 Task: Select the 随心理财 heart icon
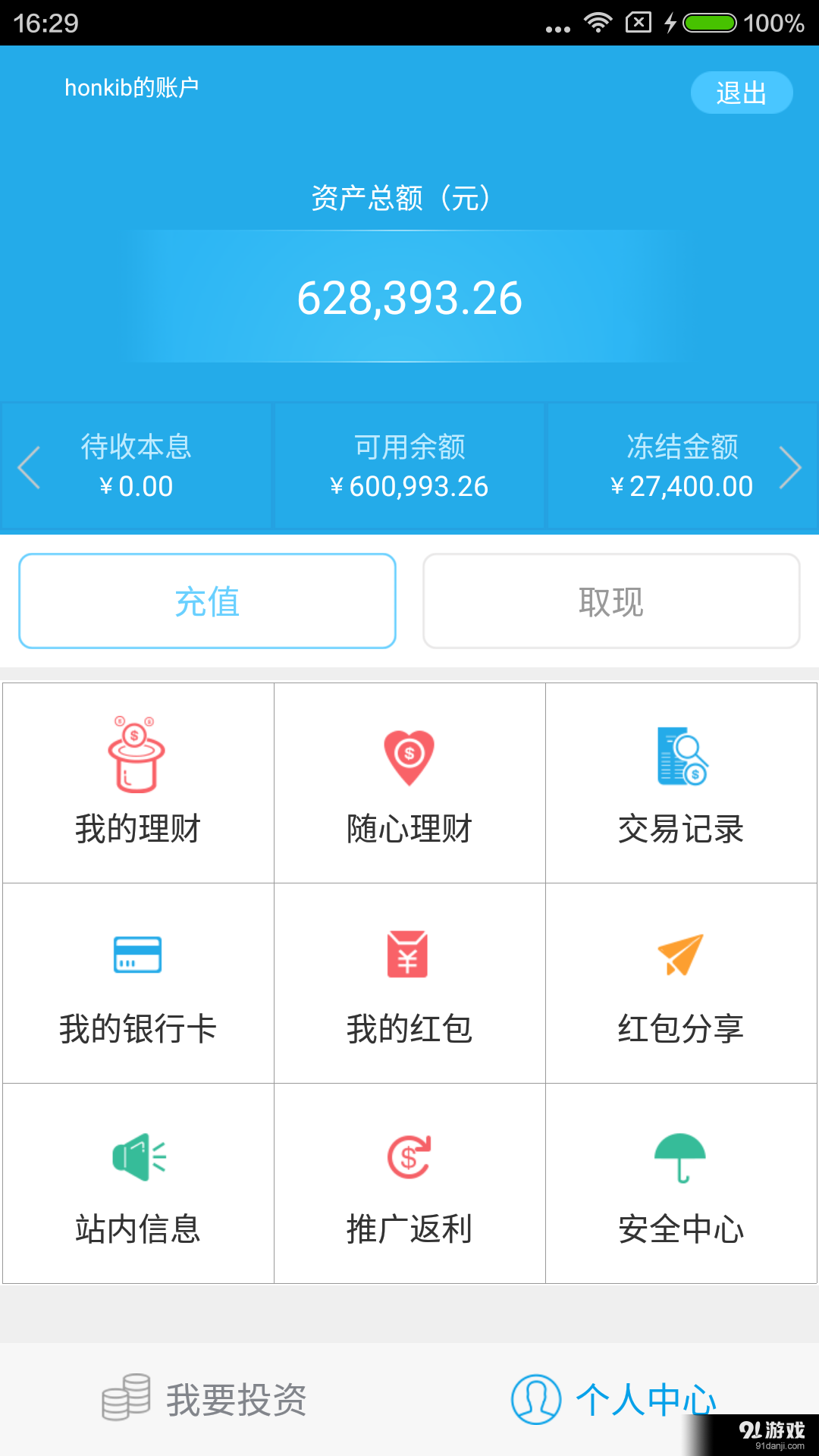point(409,755)
